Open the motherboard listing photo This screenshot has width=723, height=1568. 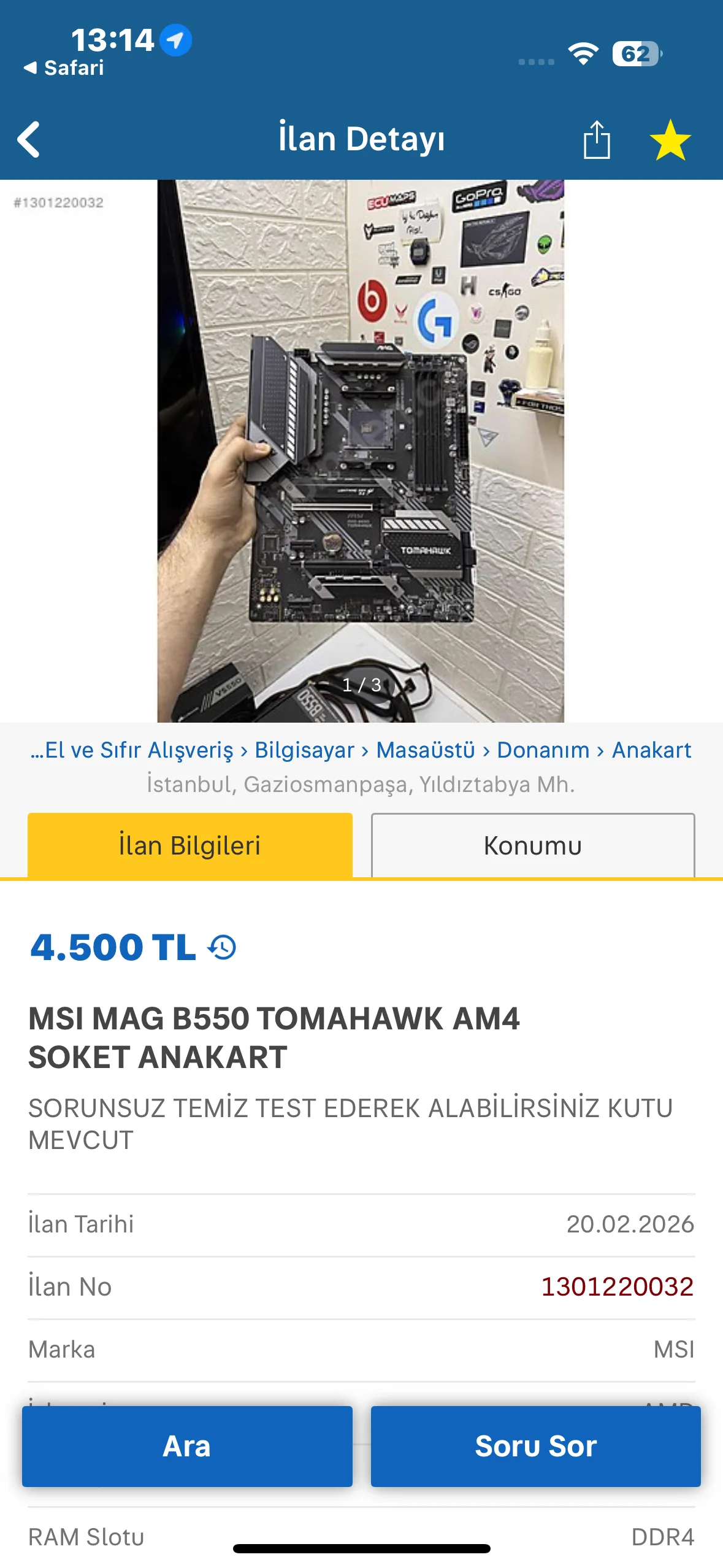point(361,450)
